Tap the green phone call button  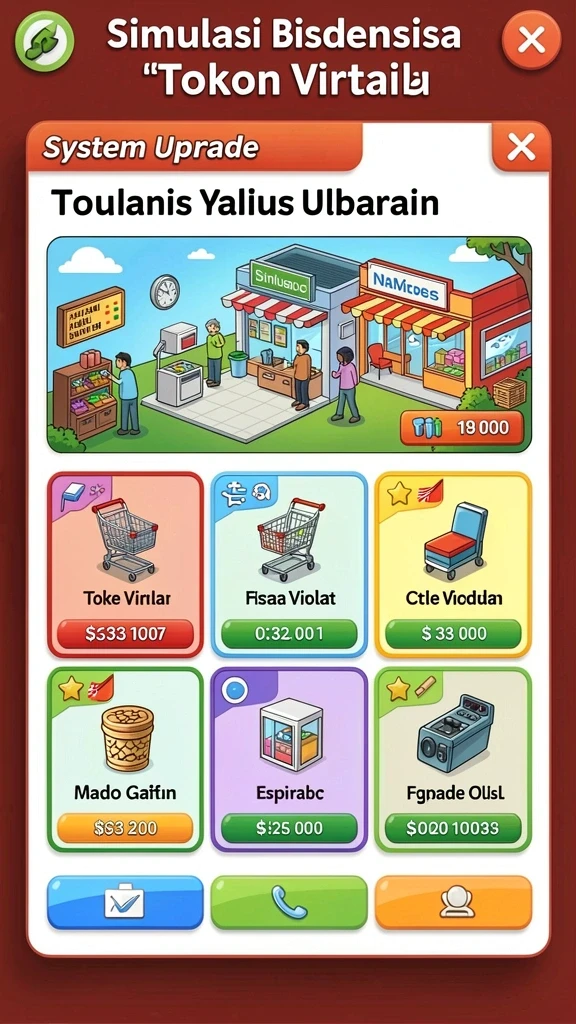click(289, 903)
